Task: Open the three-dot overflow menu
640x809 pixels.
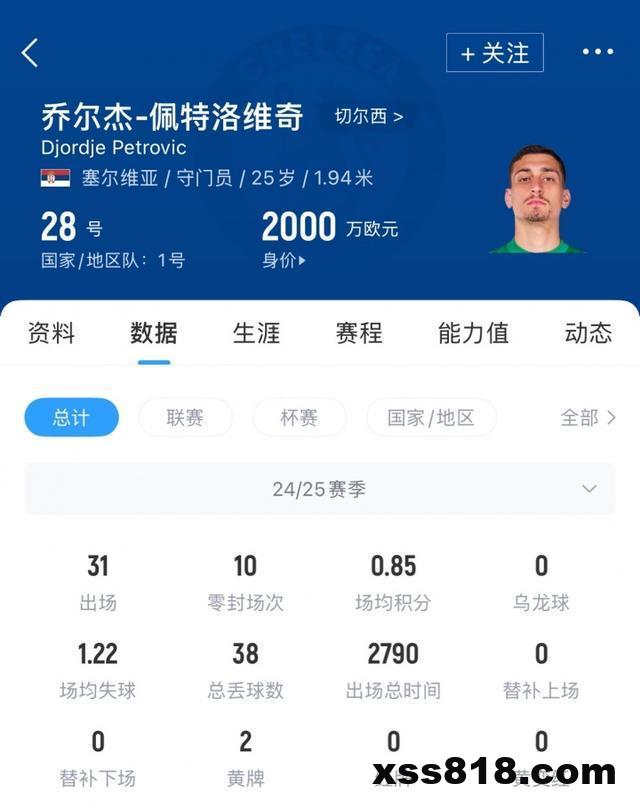Action: pos(598,52)
